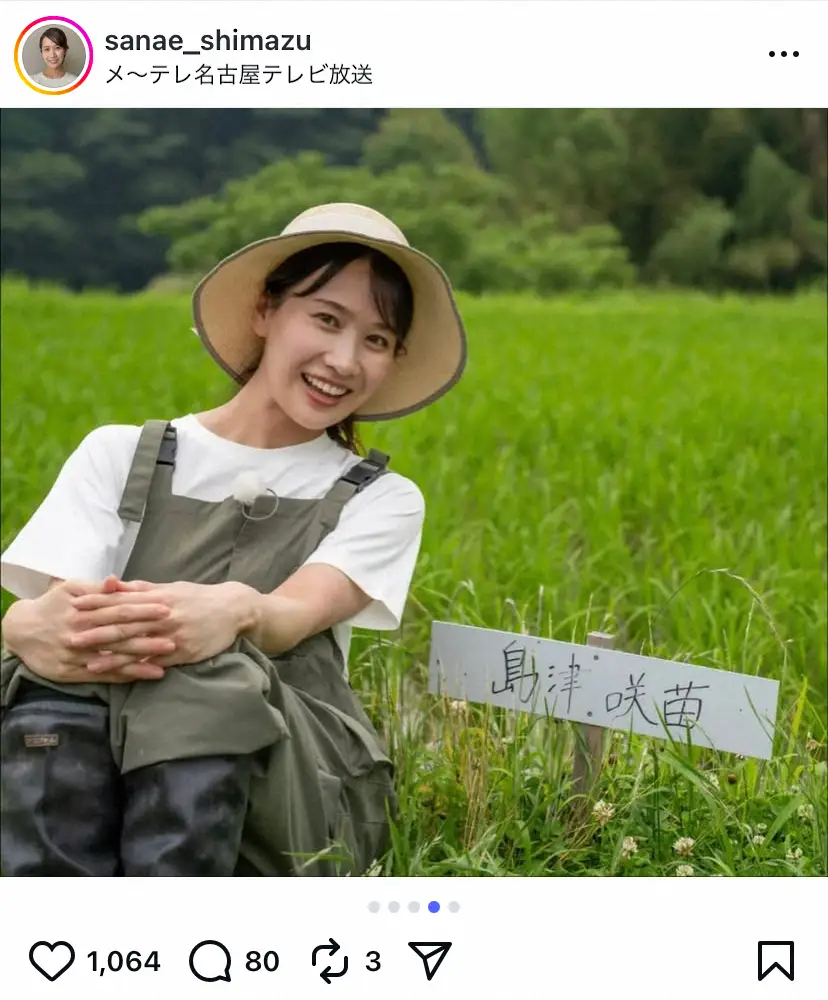This screenshot has height=1000, width=828.
Task: Like this post with the heart icon
Action: tap(52, 962)
